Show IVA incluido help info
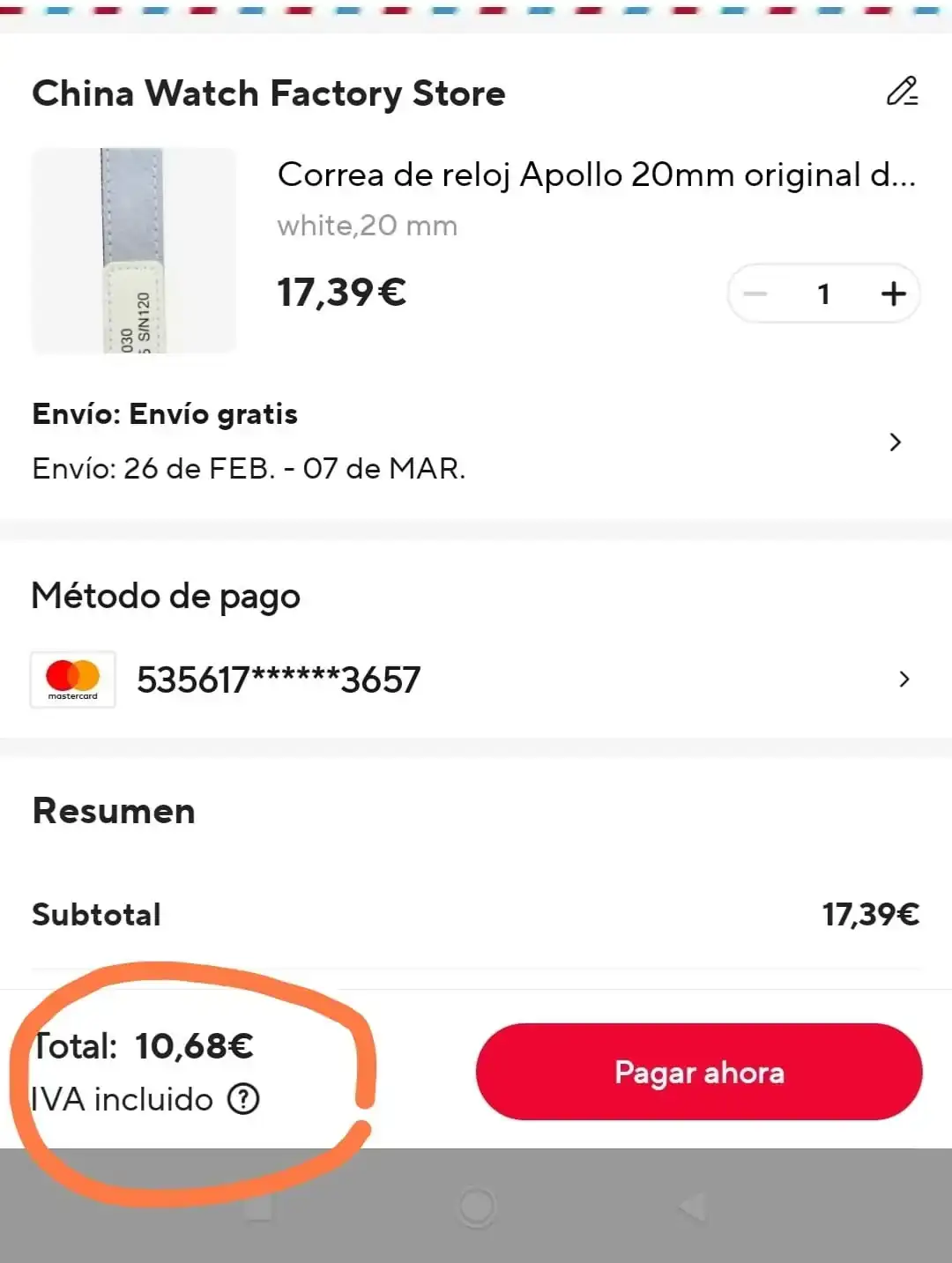952x1263 pixels. coord(243,1099)
